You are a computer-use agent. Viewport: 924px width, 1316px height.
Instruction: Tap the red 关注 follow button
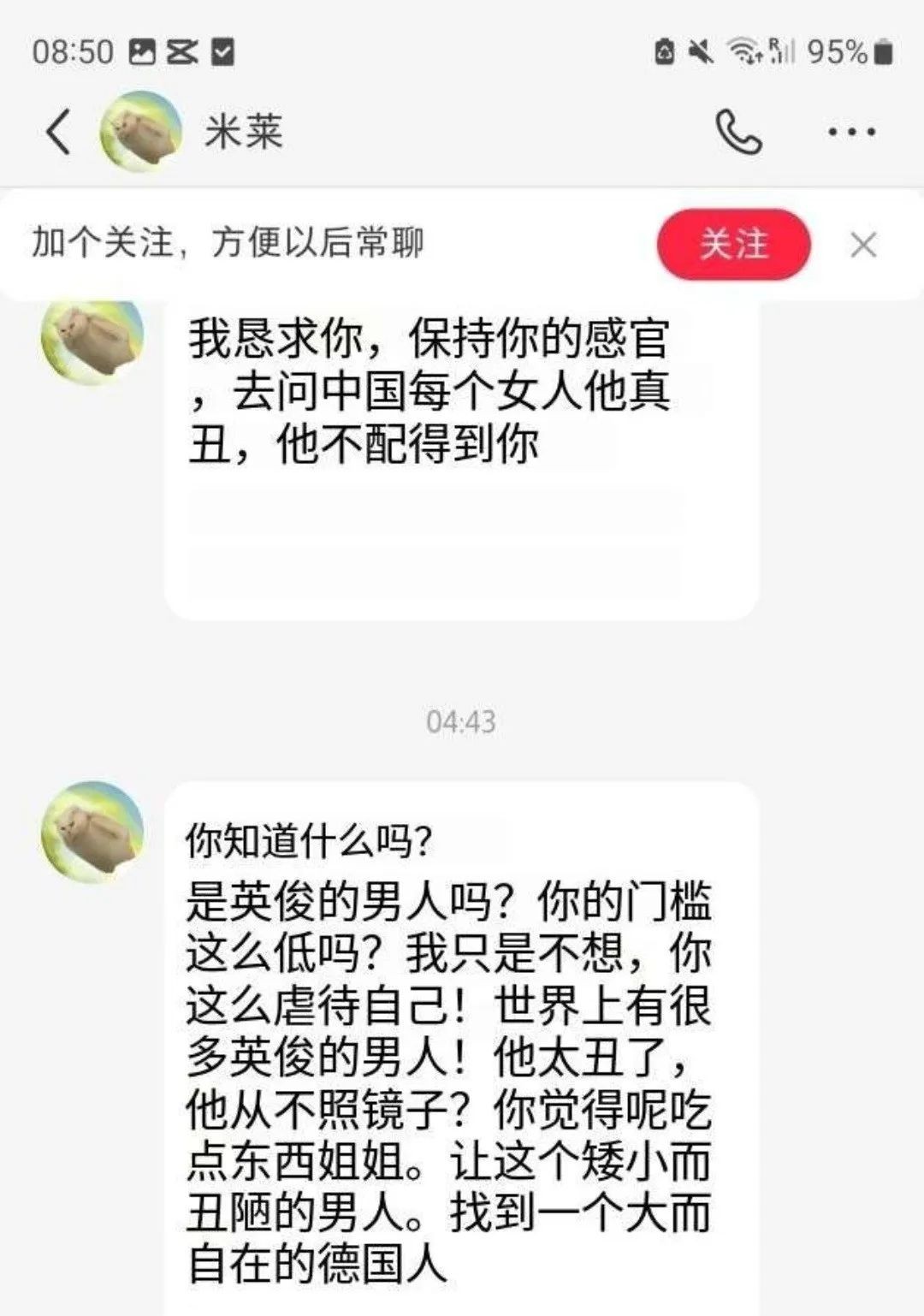pos(733,244)
